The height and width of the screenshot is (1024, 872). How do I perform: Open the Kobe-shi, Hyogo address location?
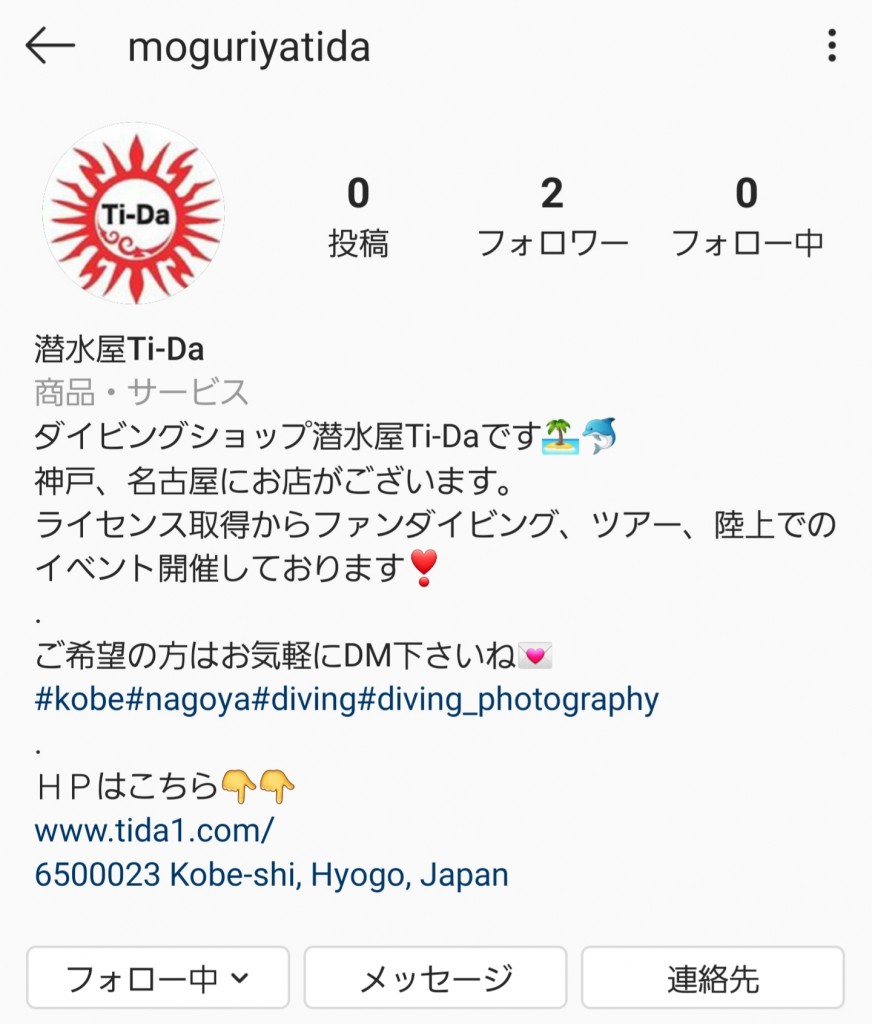[x=271, y=875]
